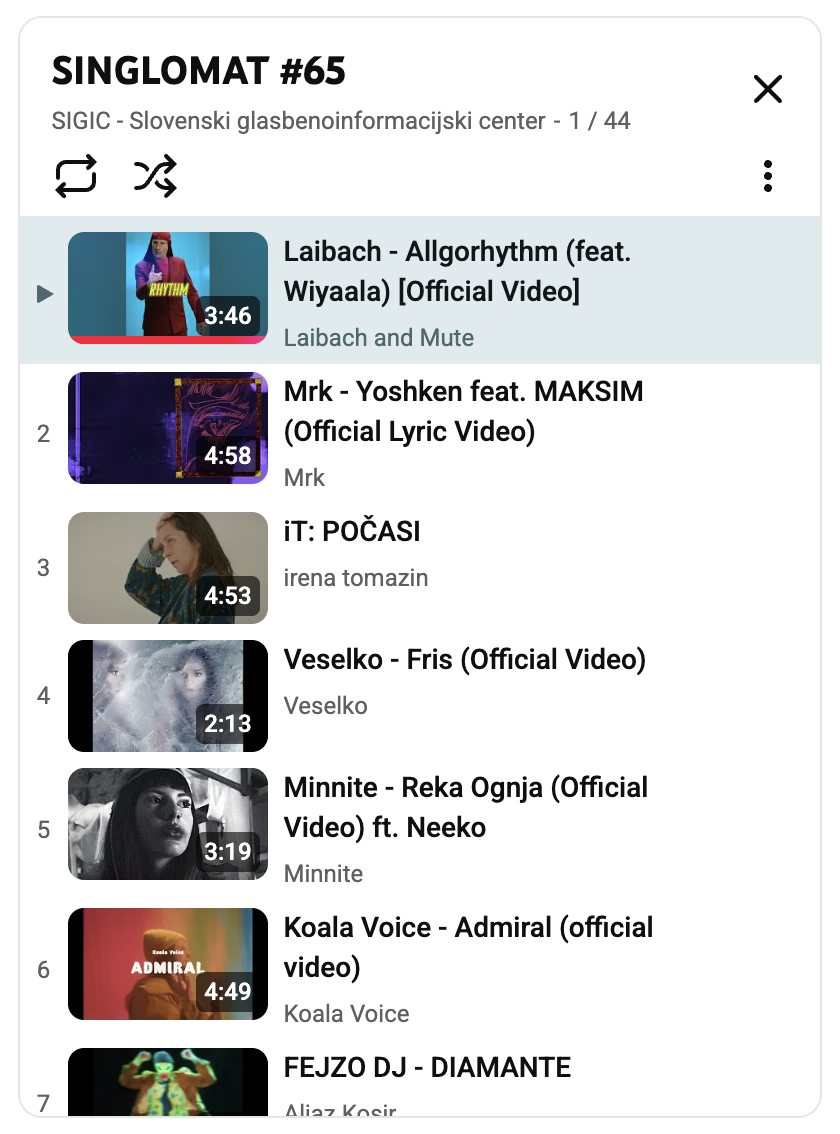Viewport: 840px width, 1134px height.
Task: Click the Minnite video thumbnail
Action: click(167, 823)
